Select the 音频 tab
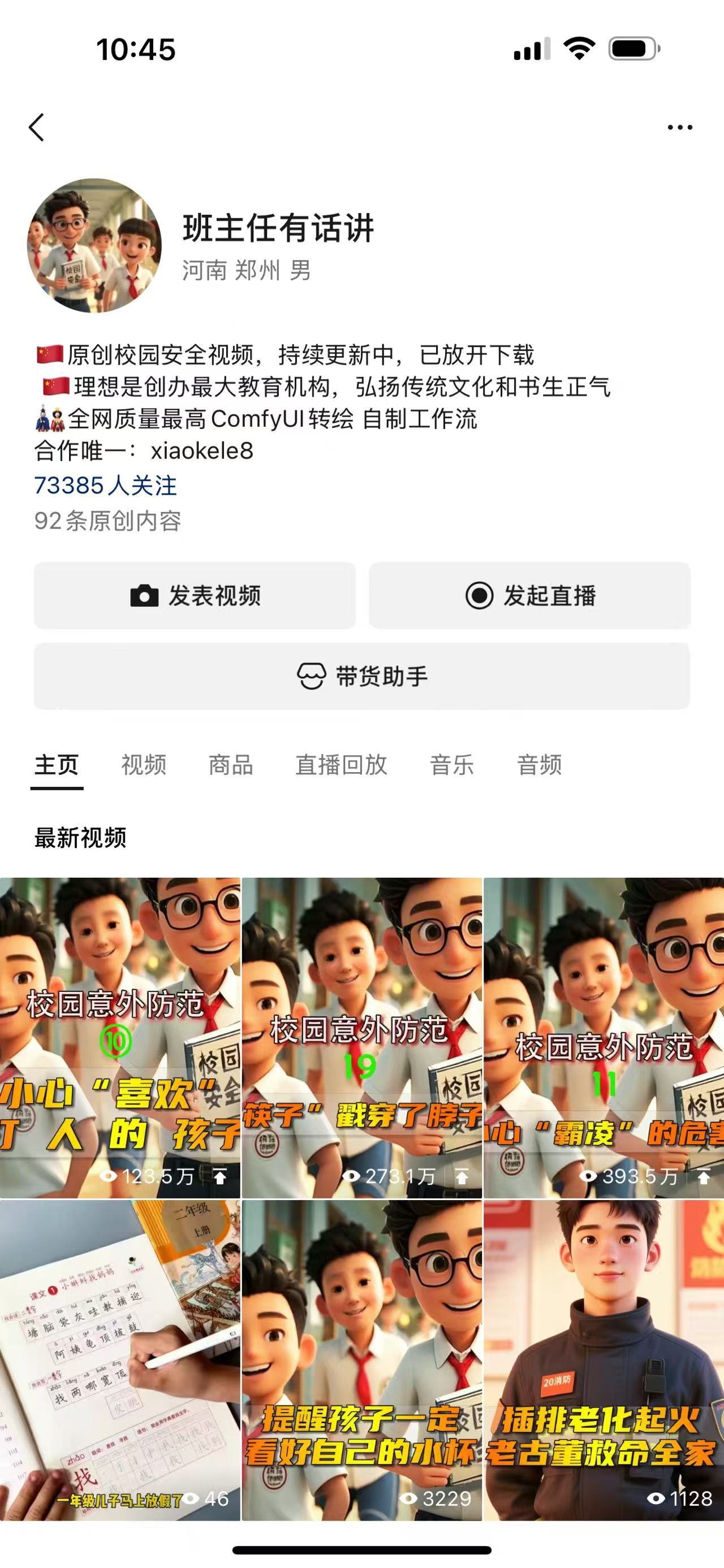This screenshot has width=724, height=1568. click(x=539, y=765)
